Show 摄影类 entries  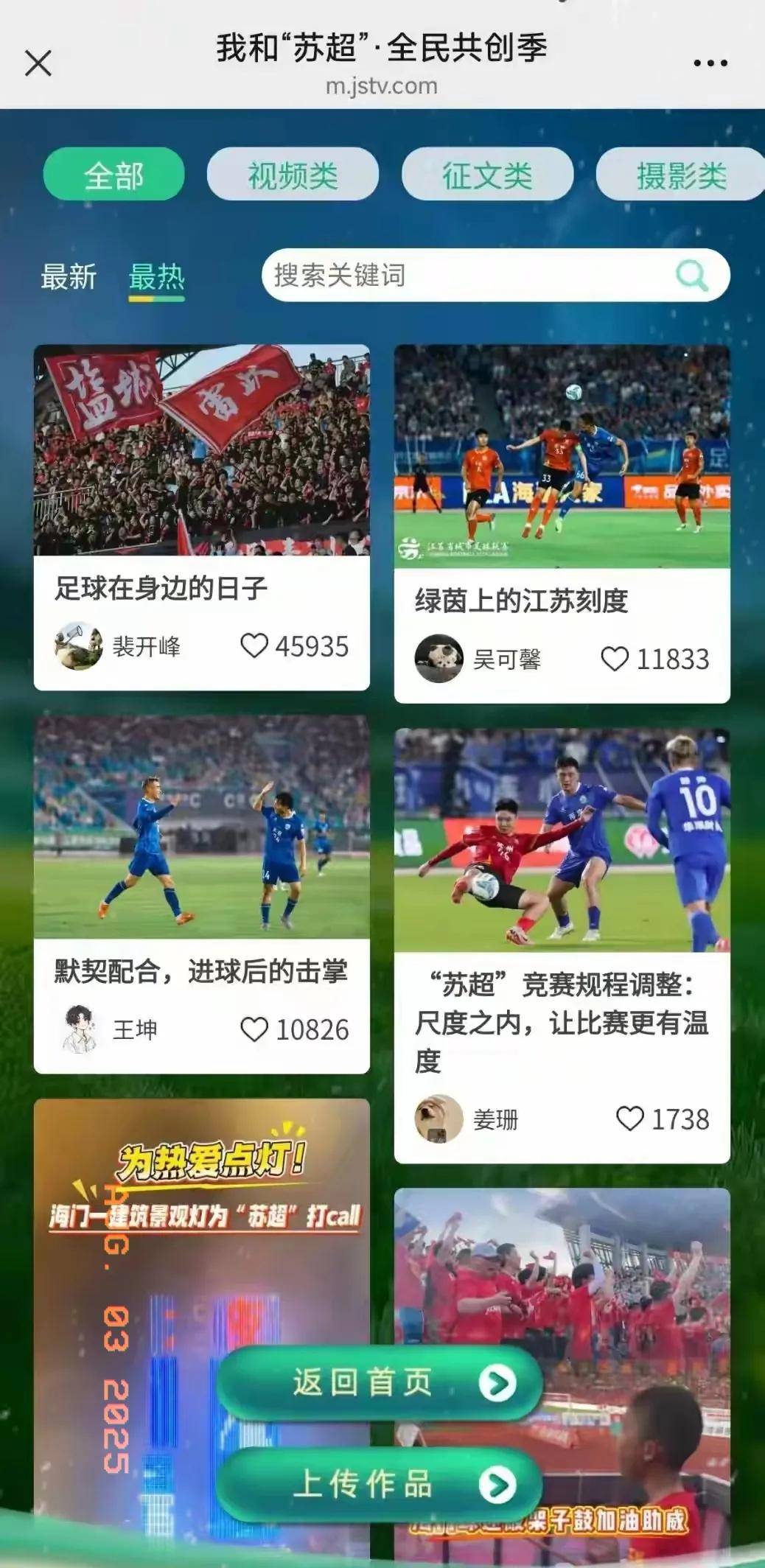[680, 175]
